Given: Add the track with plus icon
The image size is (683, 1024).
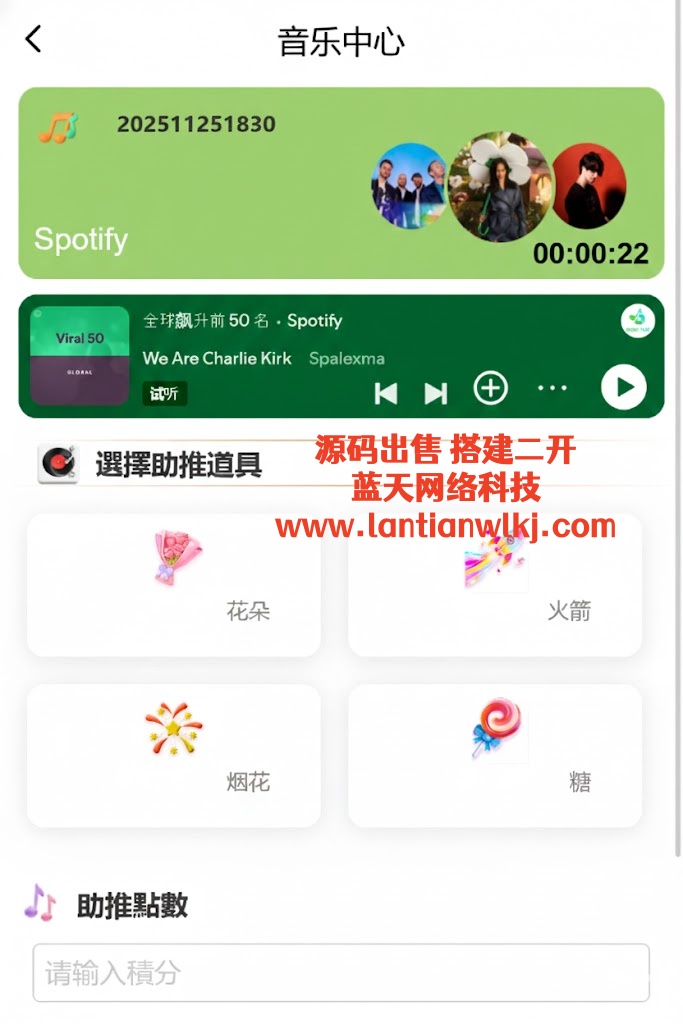Looking at the screenshot, I should click(x=490, y=388).
